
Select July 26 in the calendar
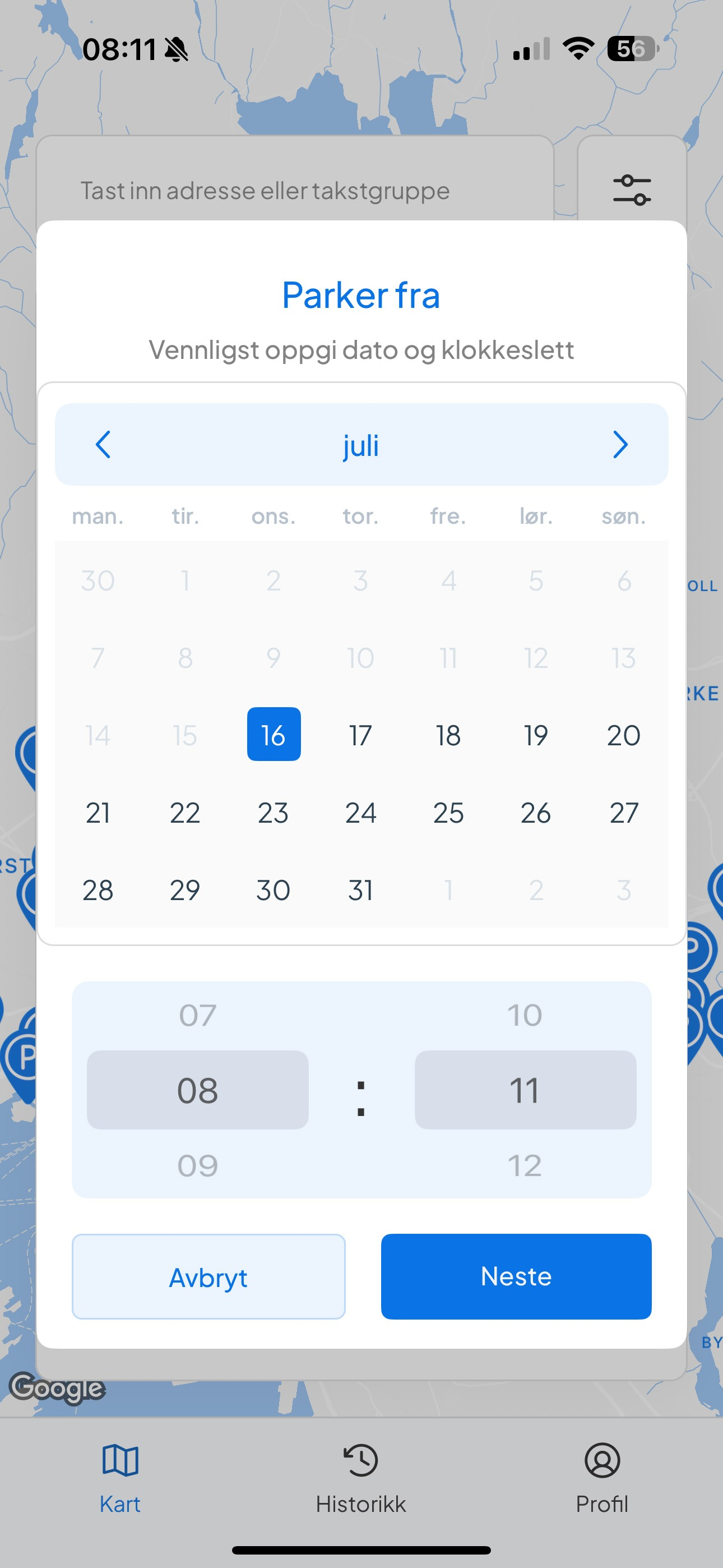[x=536, y=813]
